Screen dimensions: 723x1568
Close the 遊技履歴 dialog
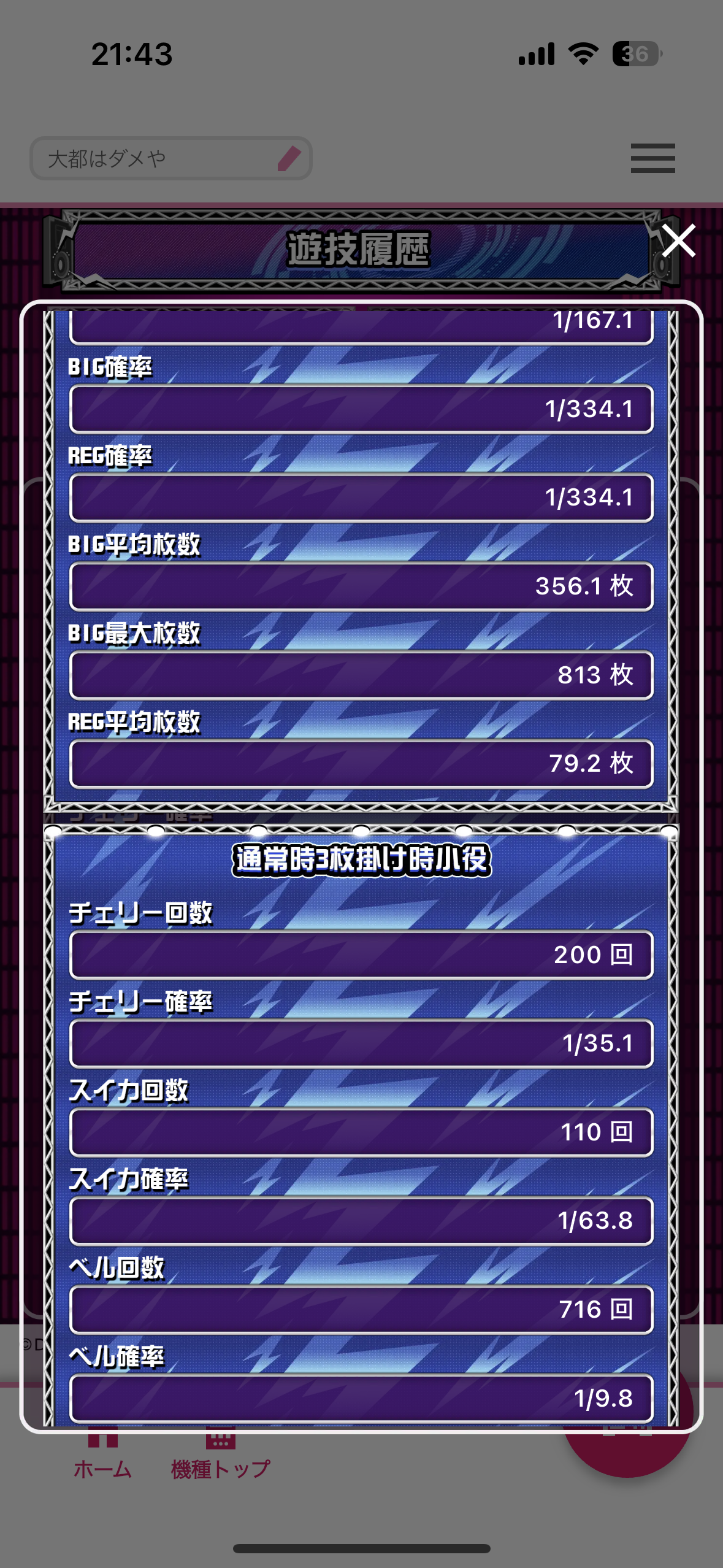(x=678, y=240)
